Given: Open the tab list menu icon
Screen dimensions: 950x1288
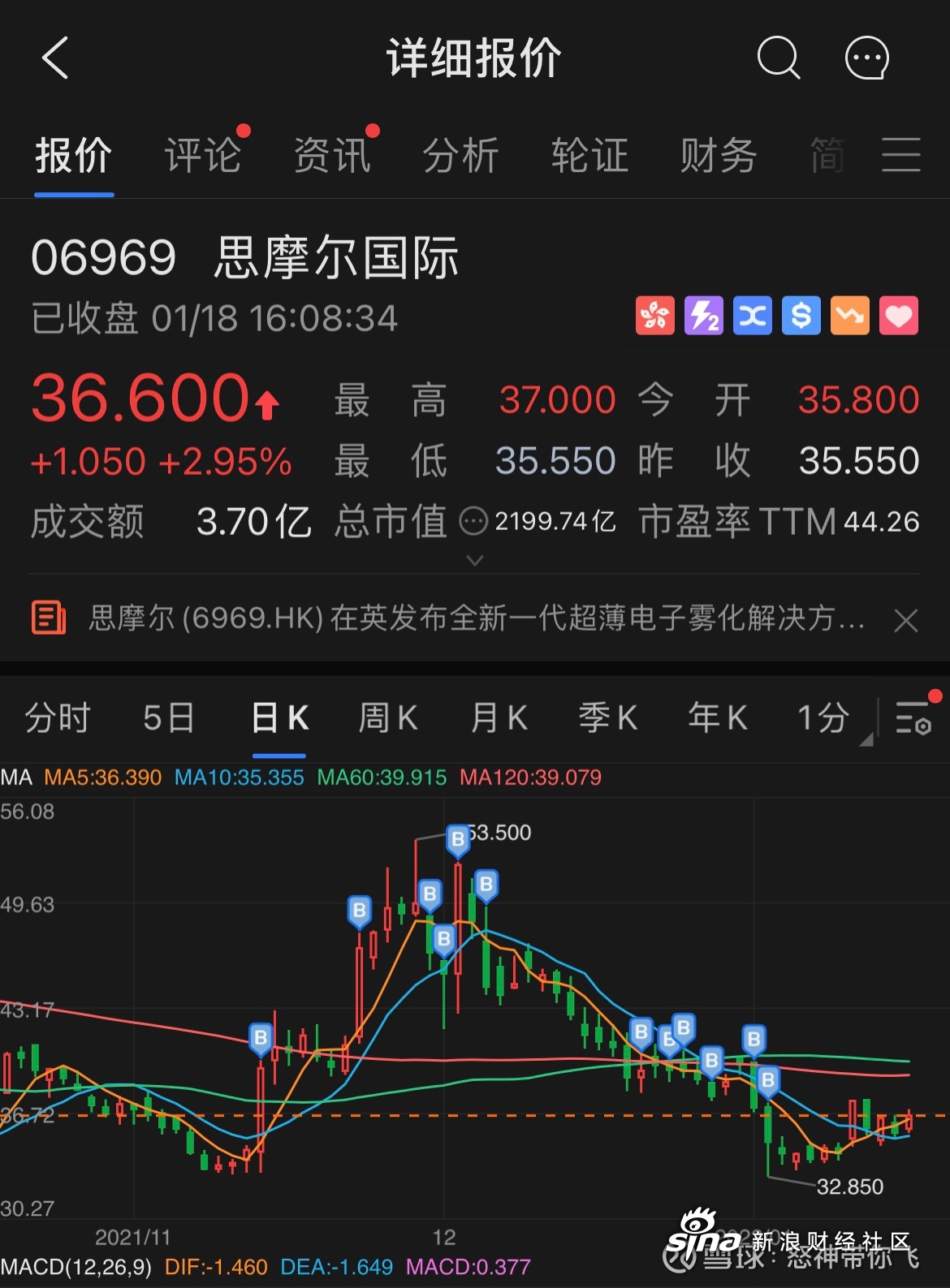Looking at the screenshot, I should pos(901,154).
